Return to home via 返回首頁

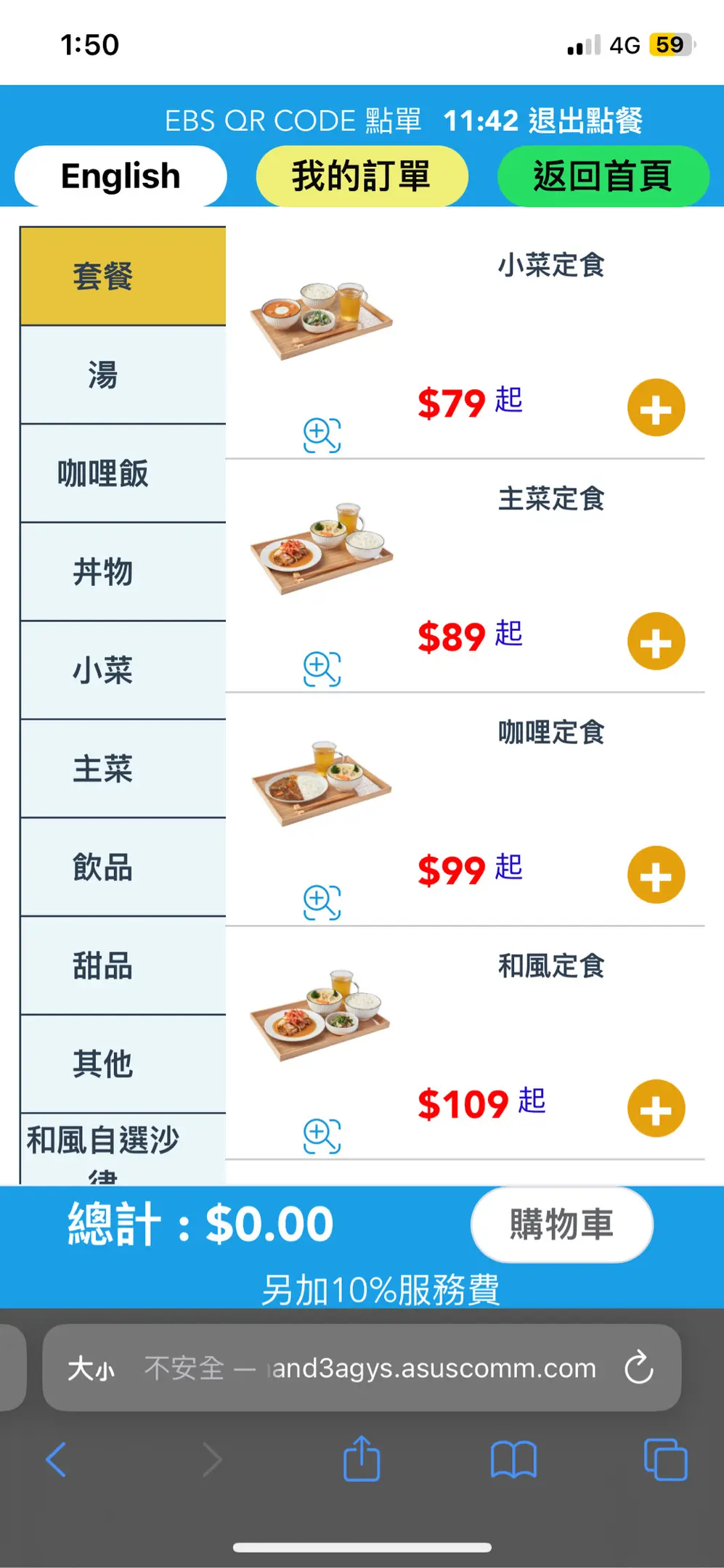(603, 176)
